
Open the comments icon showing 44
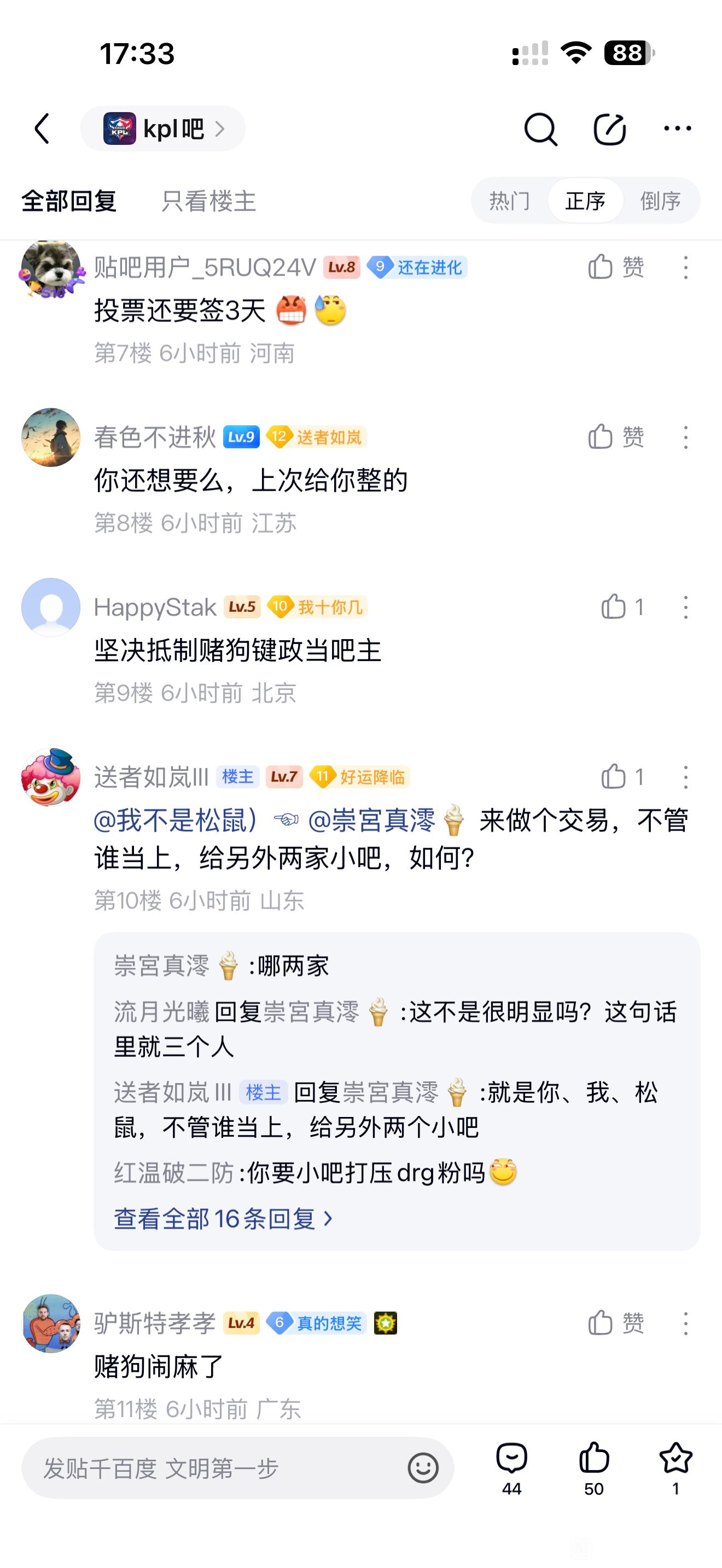(x=511, y=1468)
